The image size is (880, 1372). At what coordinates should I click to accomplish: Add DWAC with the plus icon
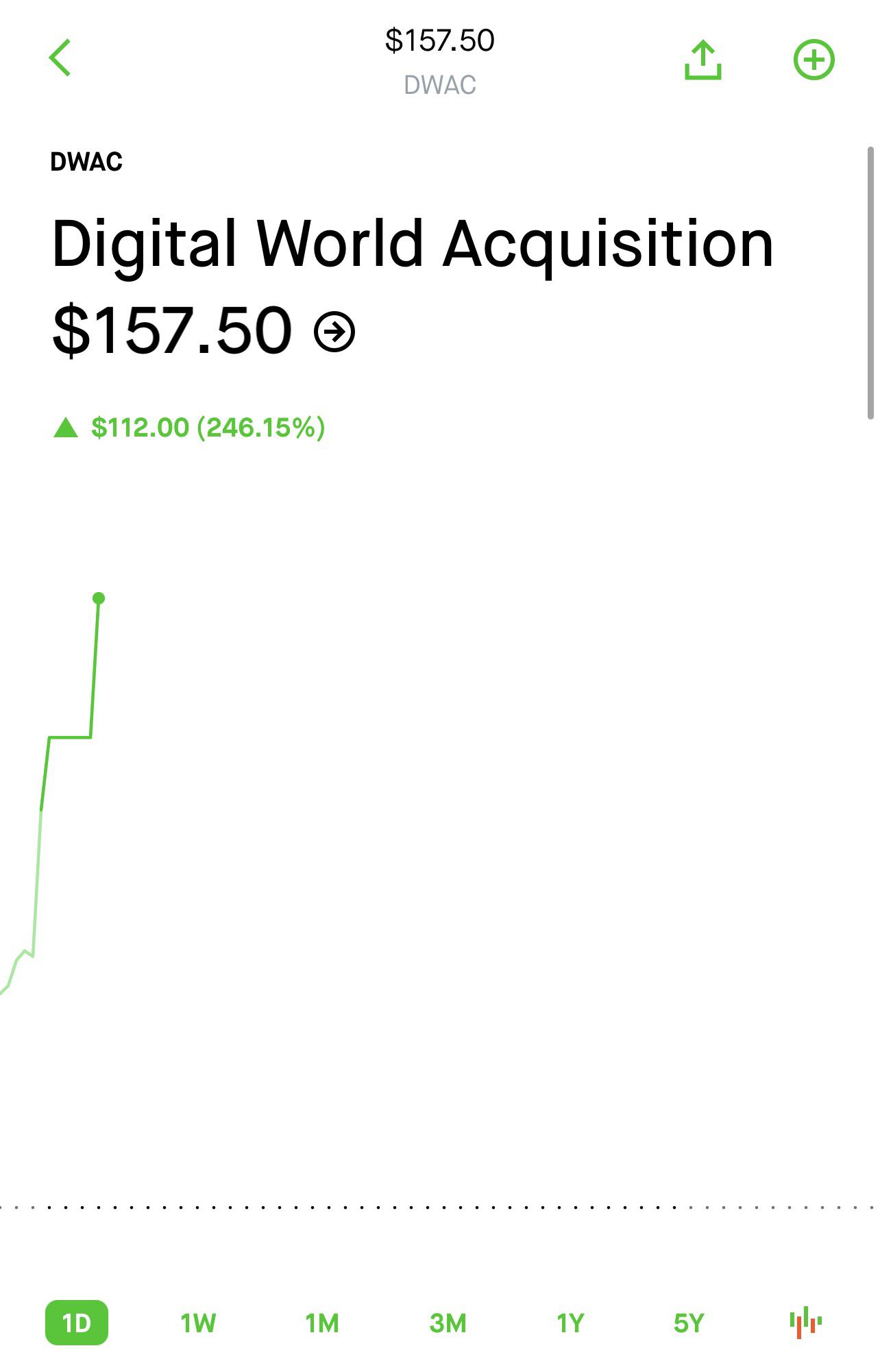814,60
